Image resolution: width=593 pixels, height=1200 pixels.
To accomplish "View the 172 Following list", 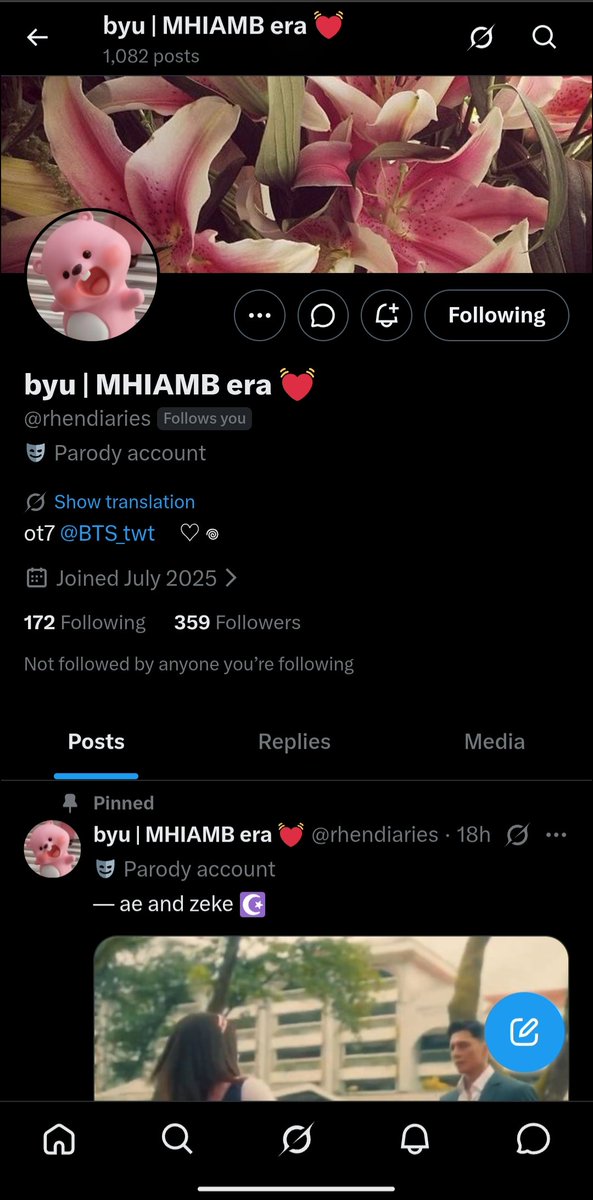I will click(85, 622).
